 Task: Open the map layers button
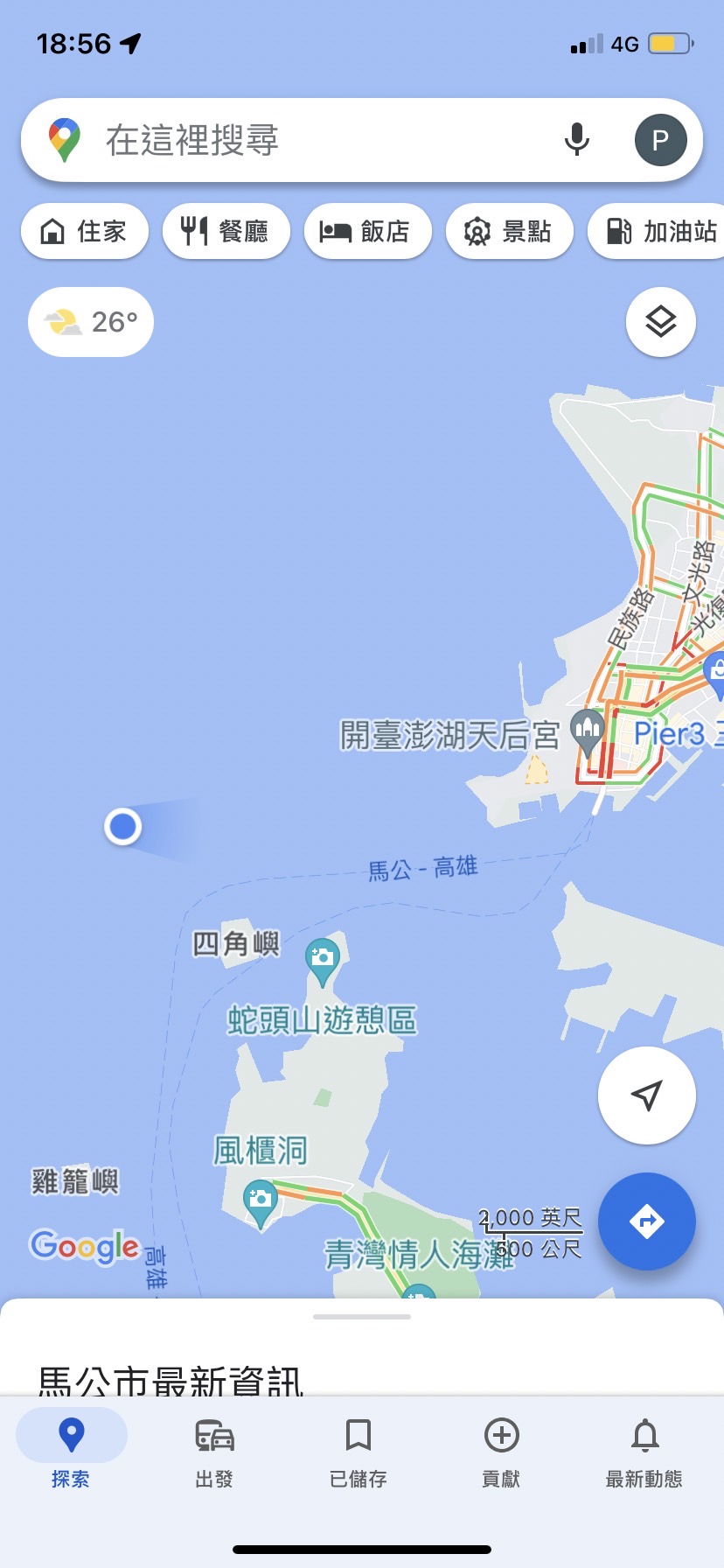click(x=661, y=322)
